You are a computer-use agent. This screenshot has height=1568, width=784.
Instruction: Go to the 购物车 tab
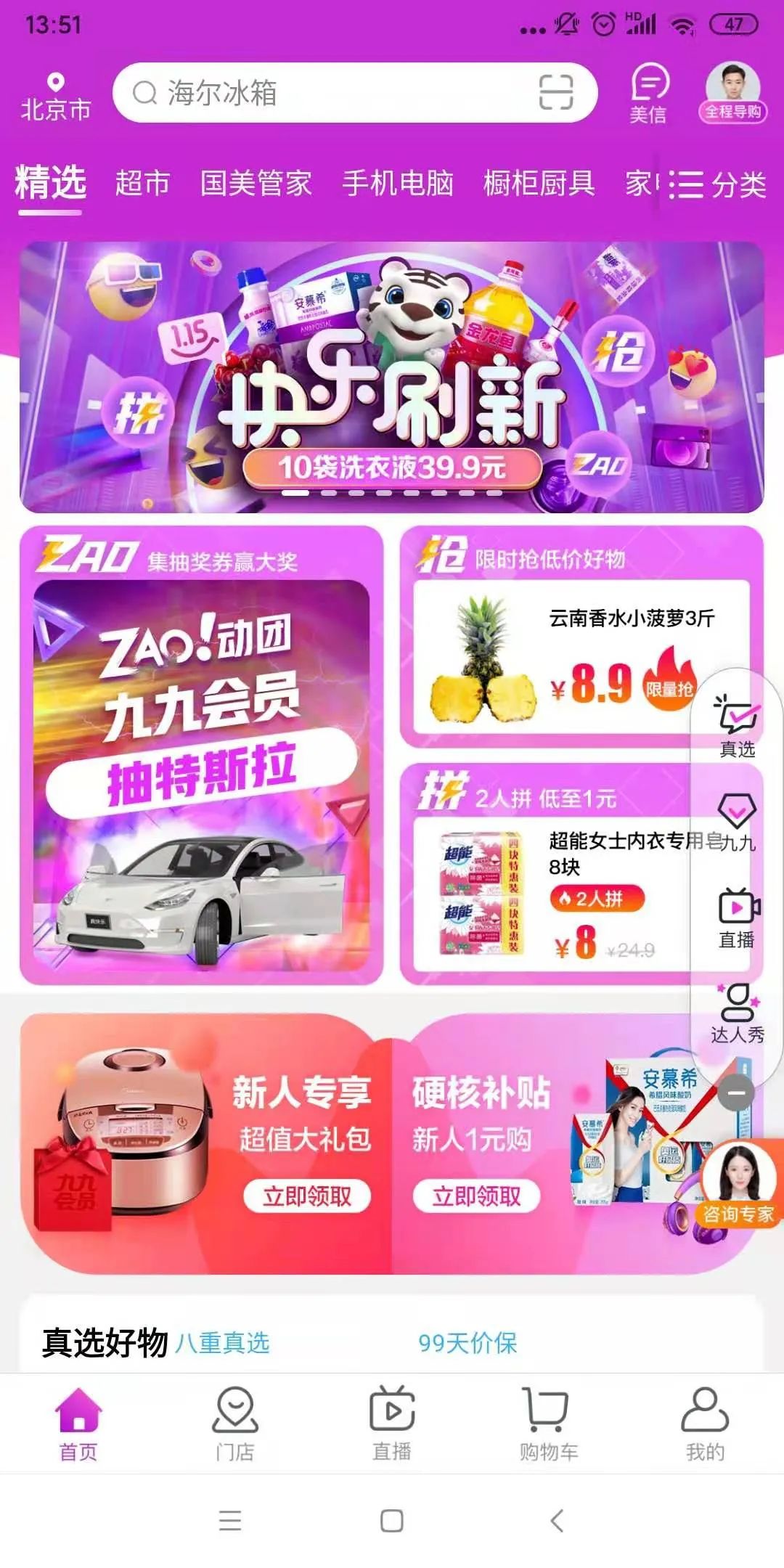tap(548, 1424)
